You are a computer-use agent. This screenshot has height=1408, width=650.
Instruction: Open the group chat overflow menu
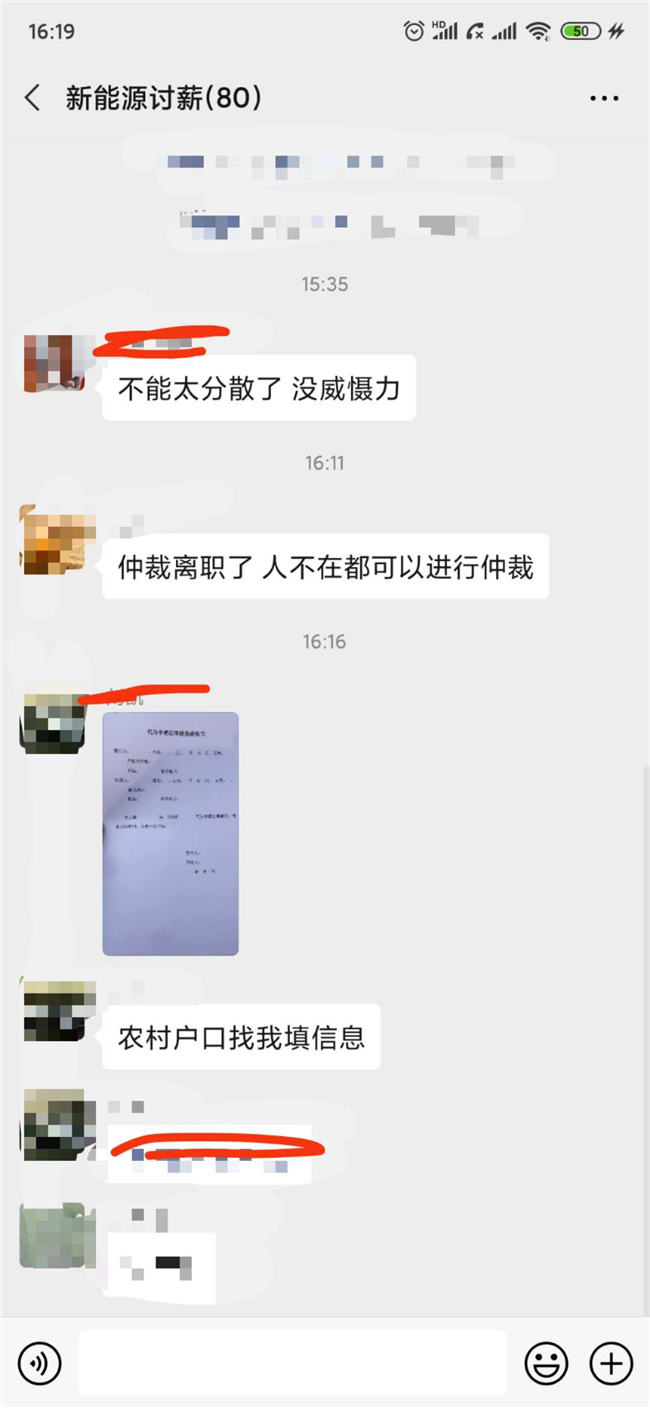[604, 98]
